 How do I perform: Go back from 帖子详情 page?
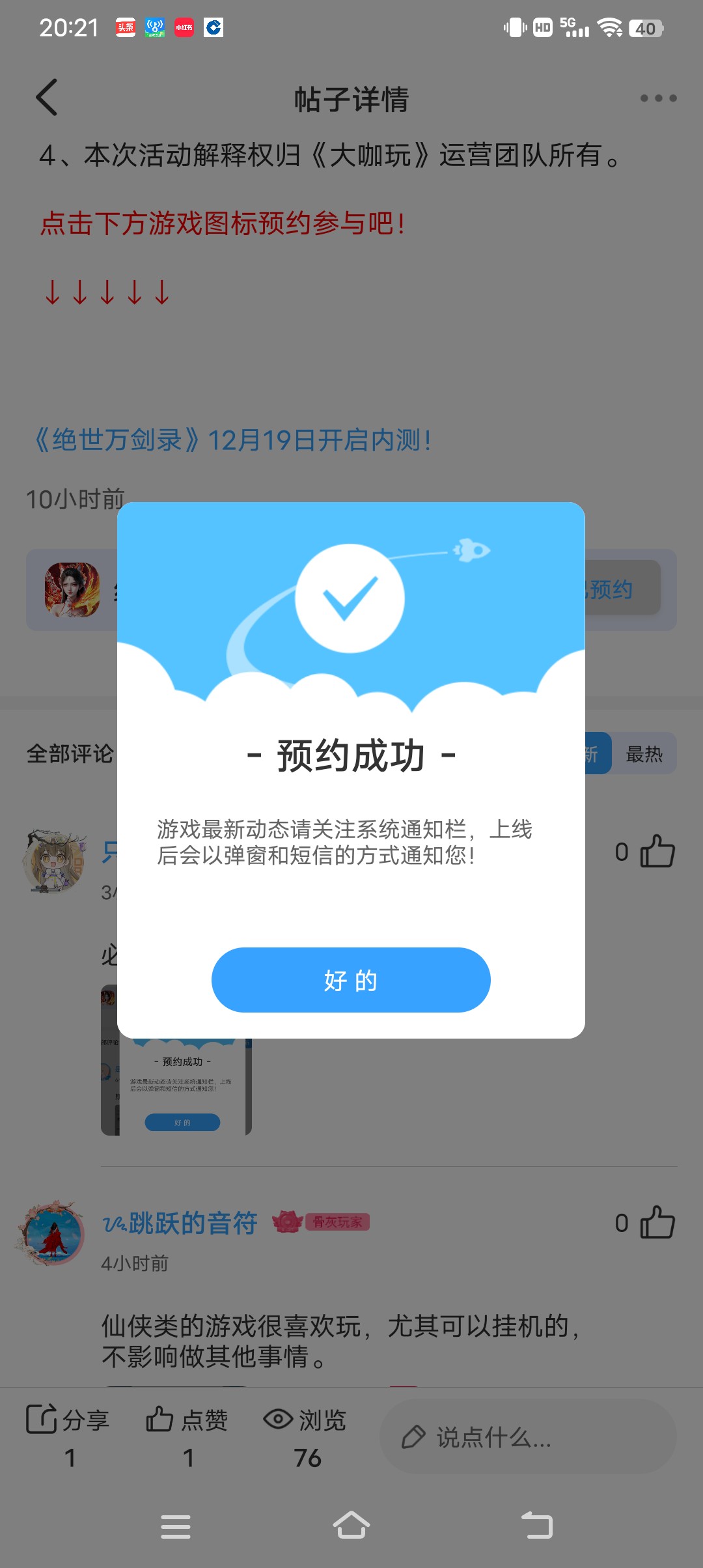pos(47,98)
